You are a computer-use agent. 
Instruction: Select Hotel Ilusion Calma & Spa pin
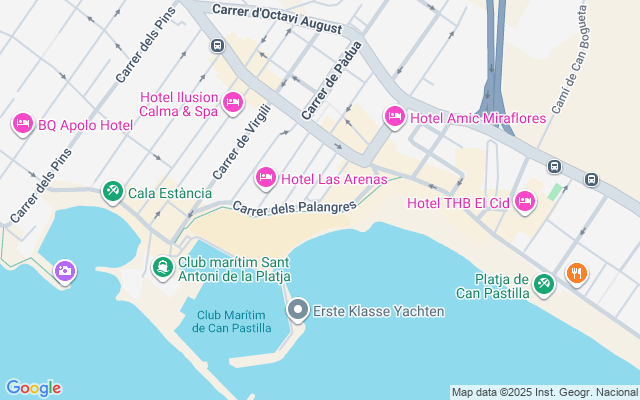coord(233,102)
